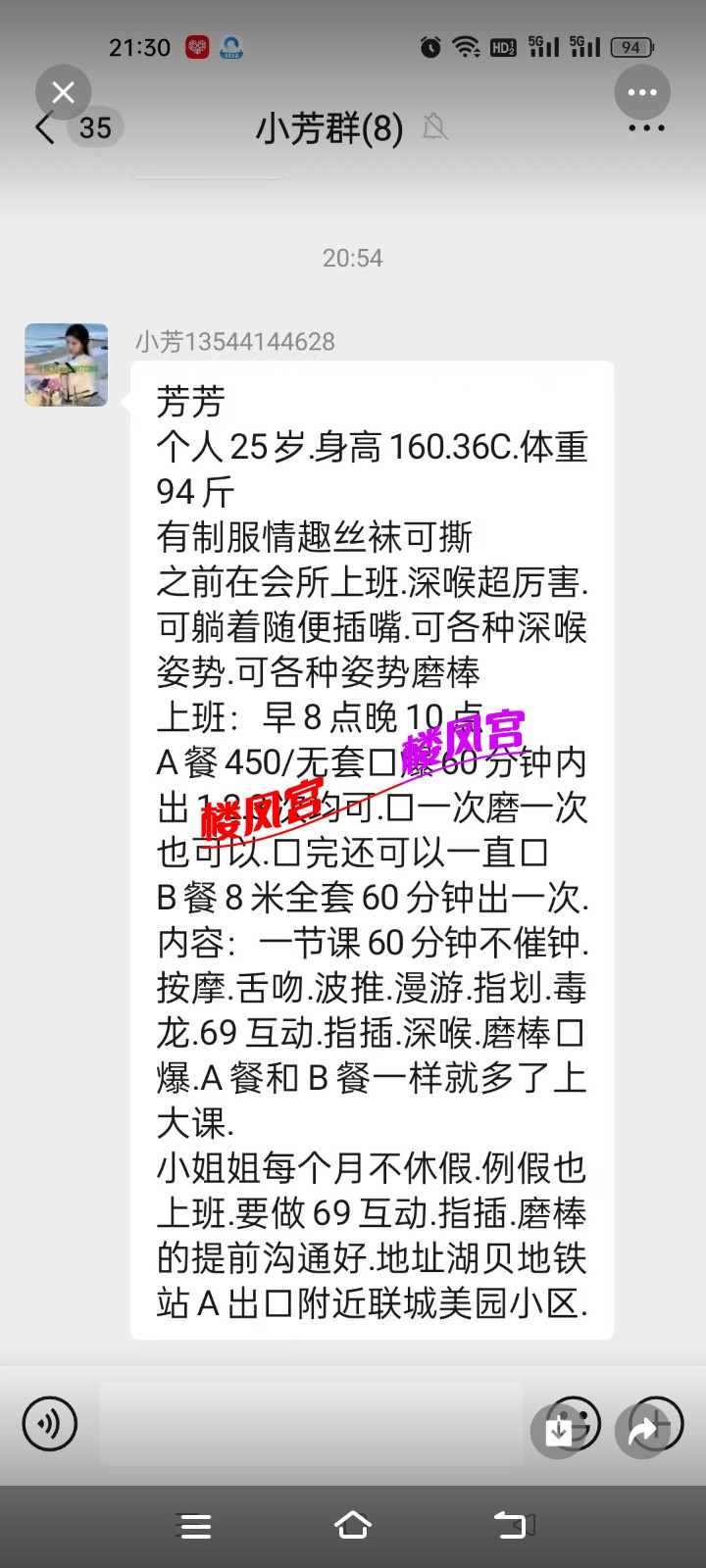Open the gray more options button
This screenshot has height=1568, width=706.
click(x=642, y=93)
